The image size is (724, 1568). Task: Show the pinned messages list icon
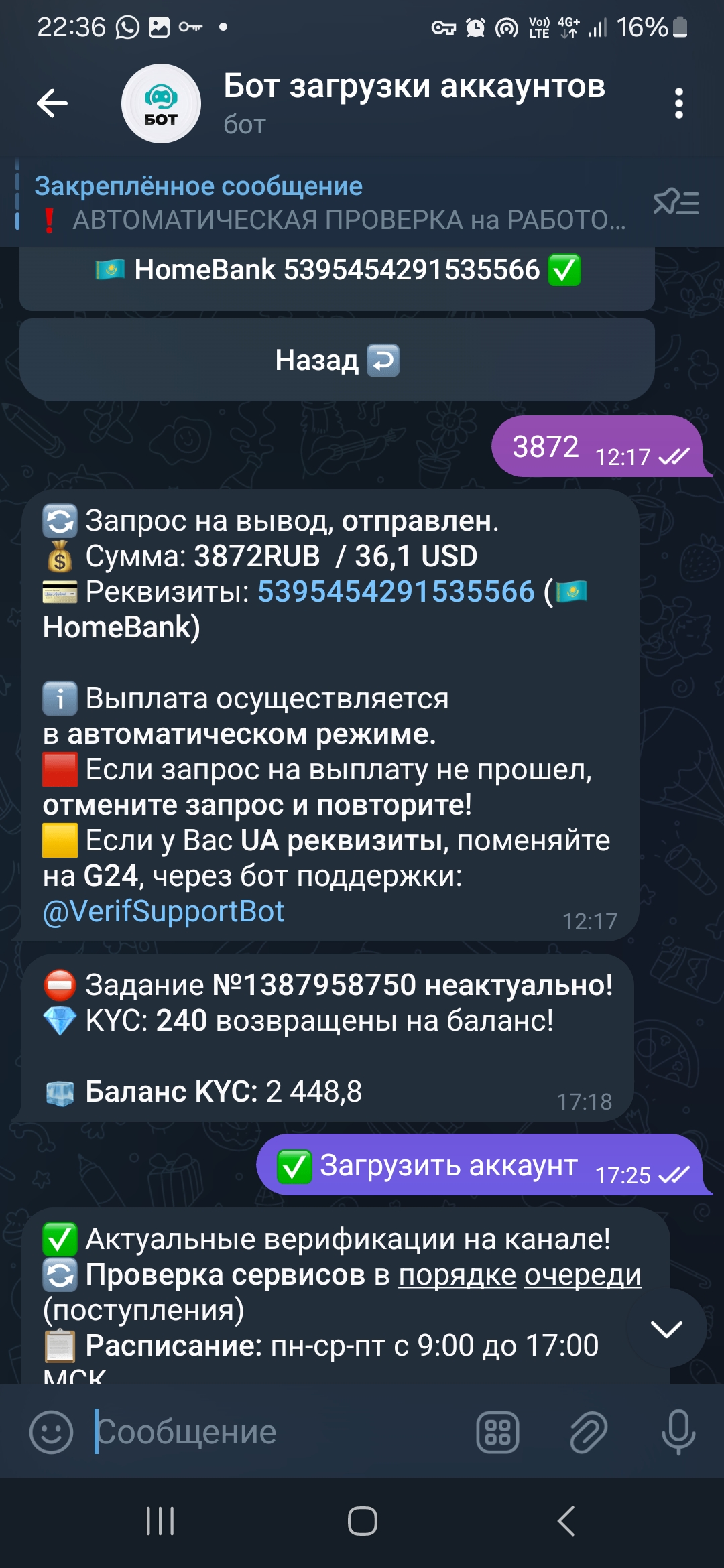click(676, 202)
